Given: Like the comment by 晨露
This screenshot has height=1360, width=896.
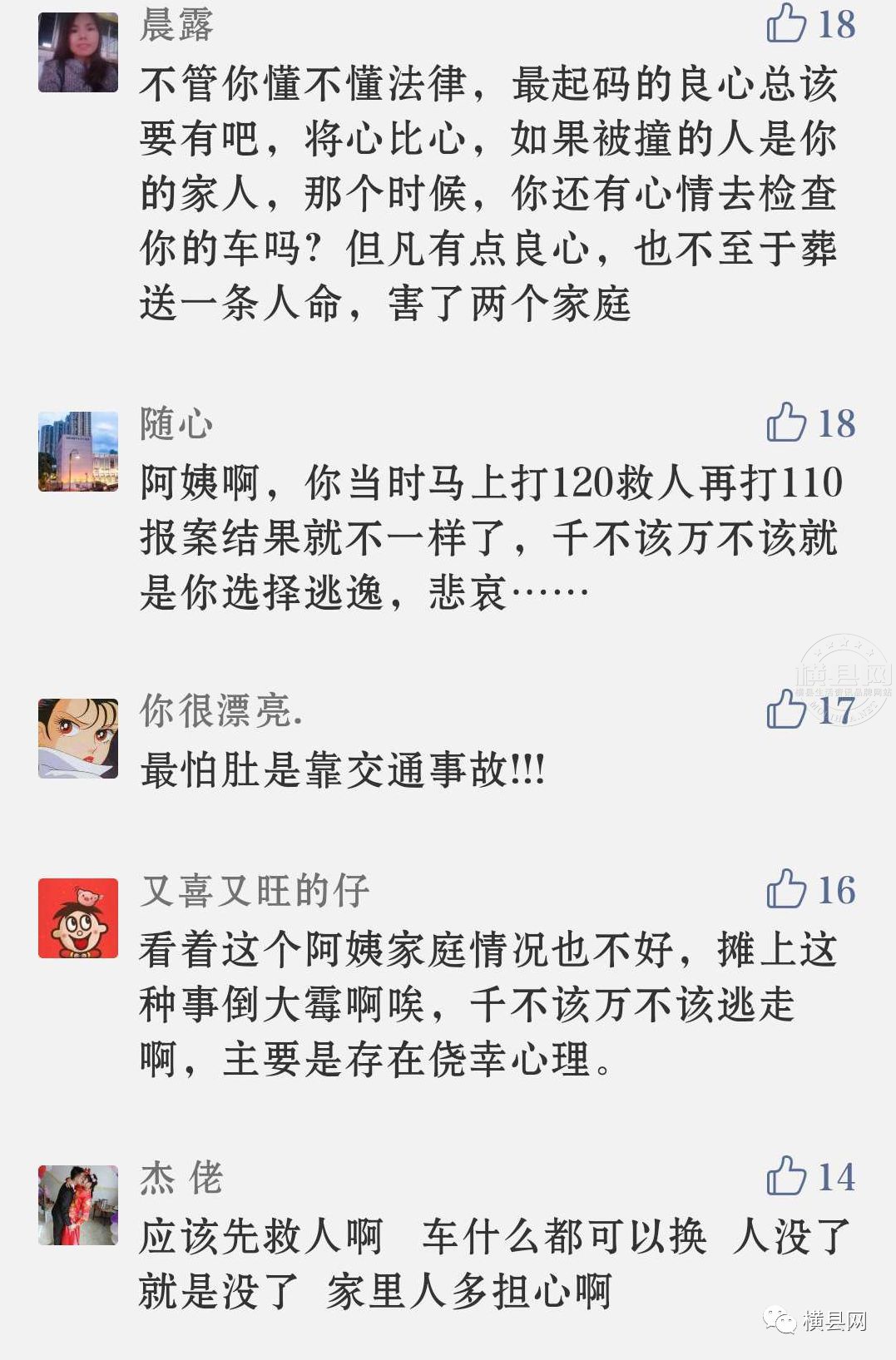Looking at the screenshot, I should coord(786,23).
